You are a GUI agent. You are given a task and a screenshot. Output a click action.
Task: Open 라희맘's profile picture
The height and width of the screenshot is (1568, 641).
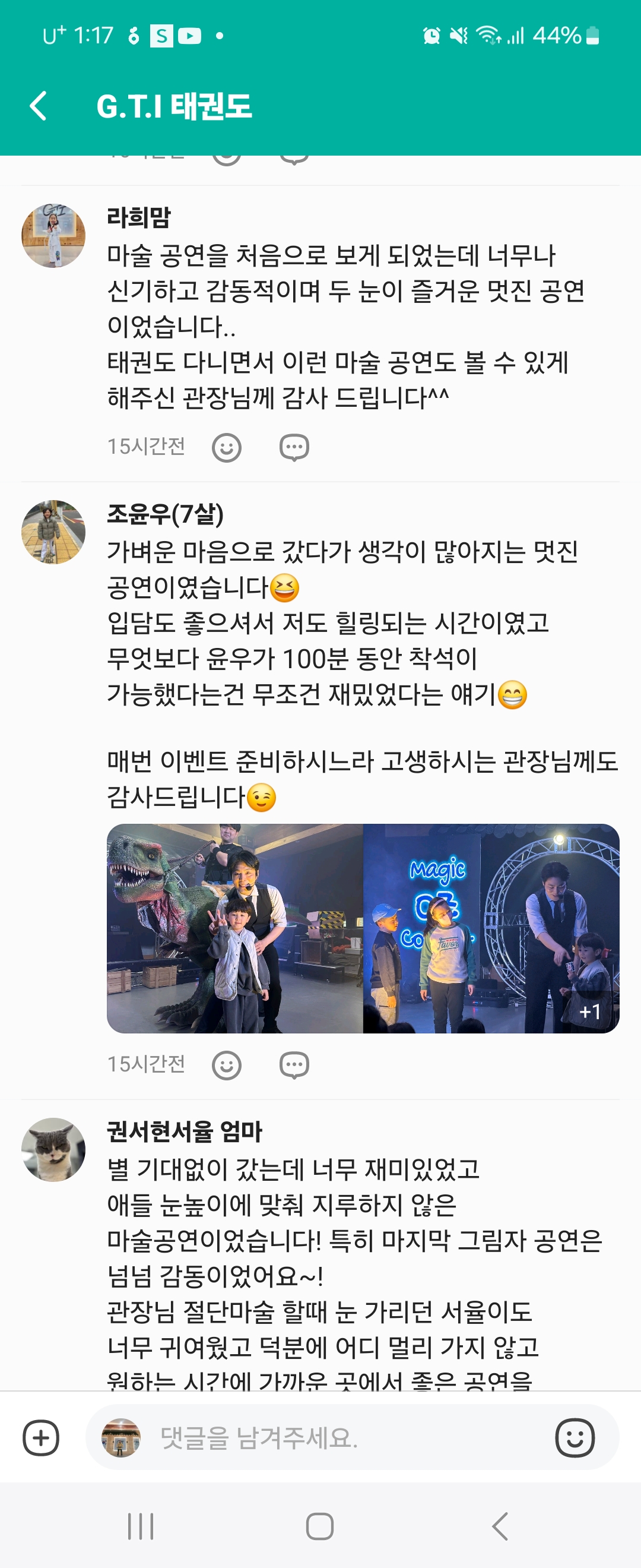(x=53, y=236)
